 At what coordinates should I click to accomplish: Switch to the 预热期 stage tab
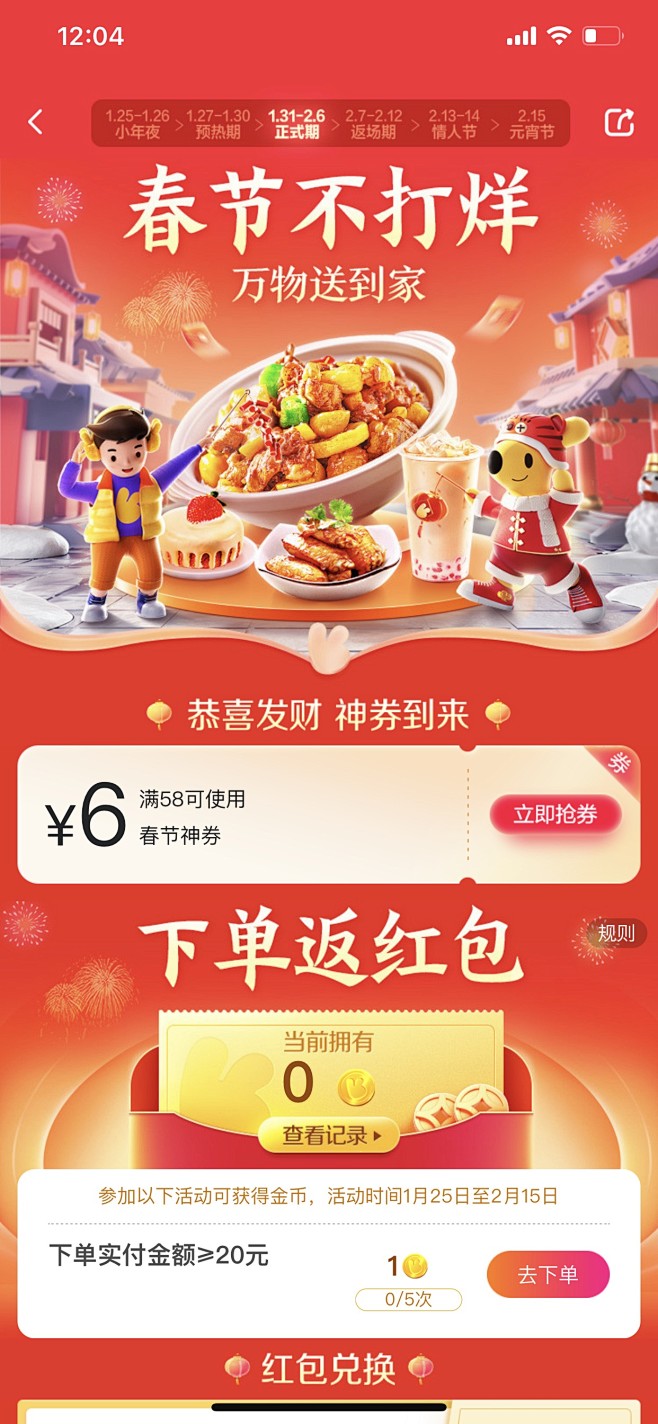click(x=218, y=124)
